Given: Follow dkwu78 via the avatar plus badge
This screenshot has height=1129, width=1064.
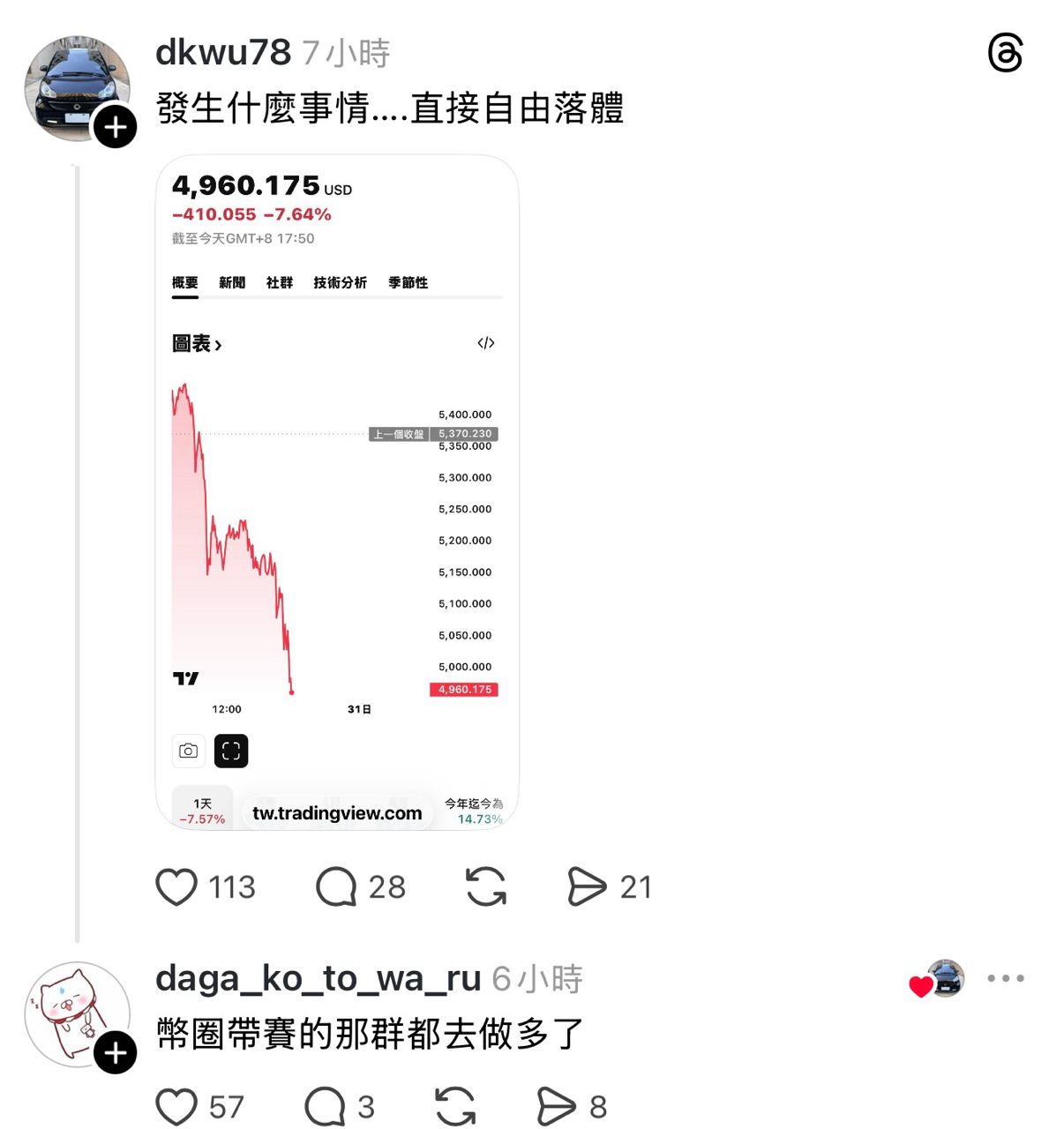Looking at the screenshot, I should pos(116,127).
